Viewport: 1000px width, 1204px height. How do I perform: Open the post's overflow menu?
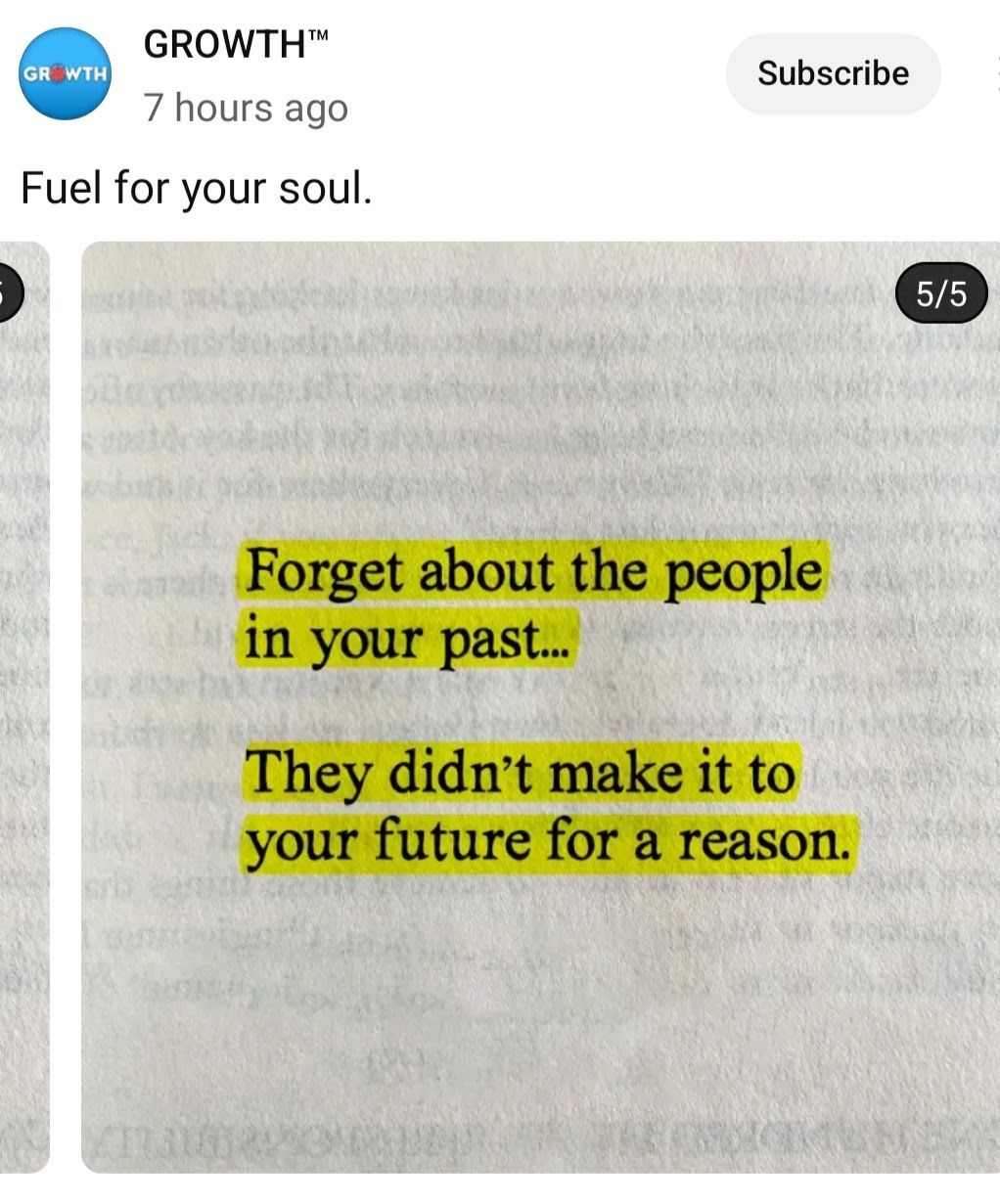[x=994, y=73]
